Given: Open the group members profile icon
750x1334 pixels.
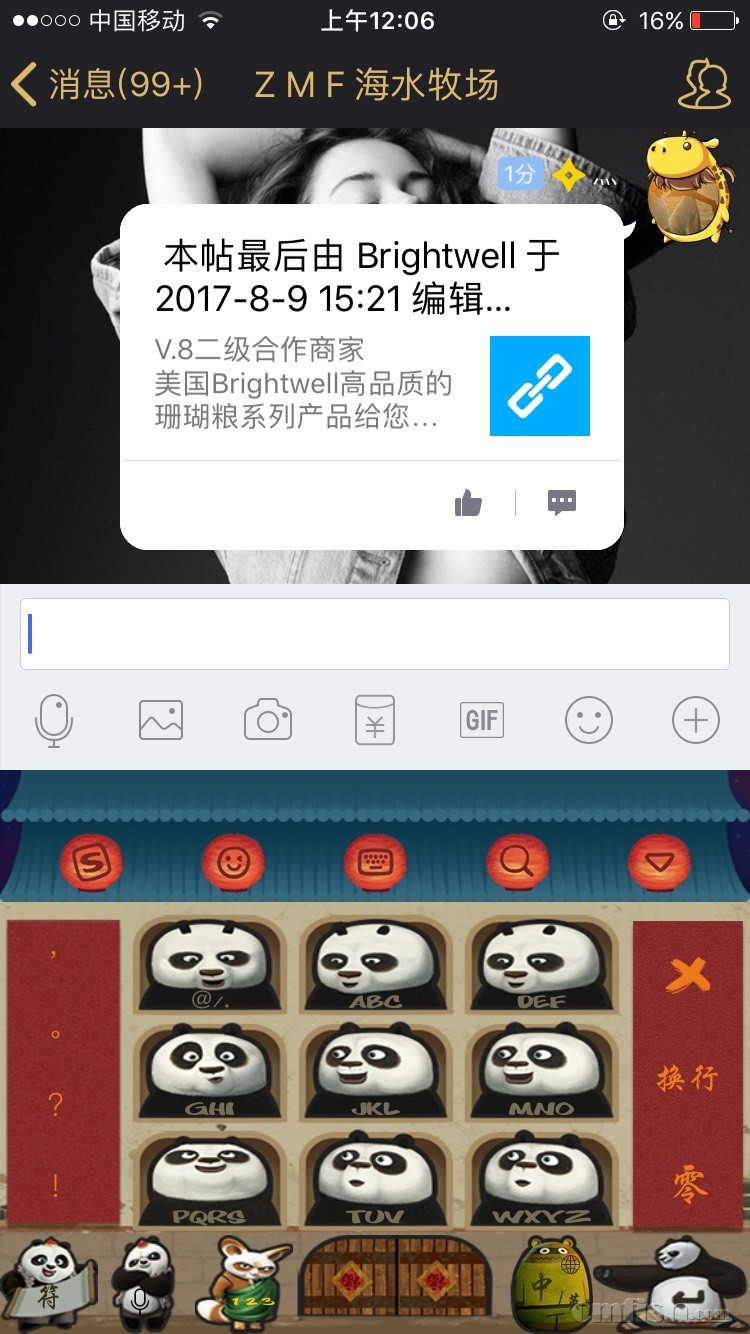Looking at the screenshot, I should (704, 85).
